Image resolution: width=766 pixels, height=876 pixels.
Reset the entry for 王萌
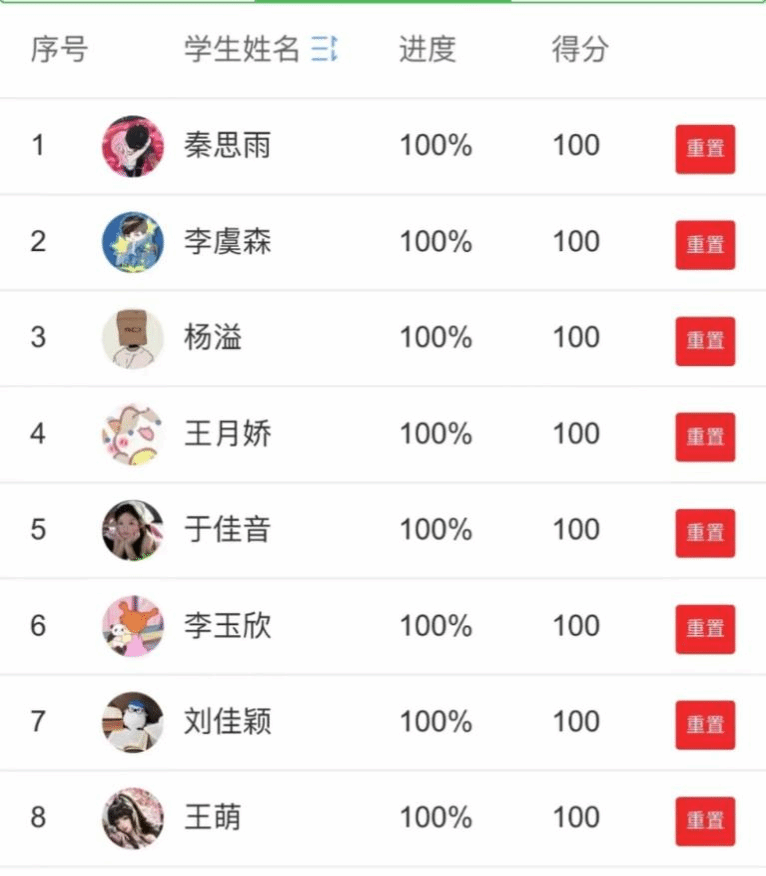(705, 821)
